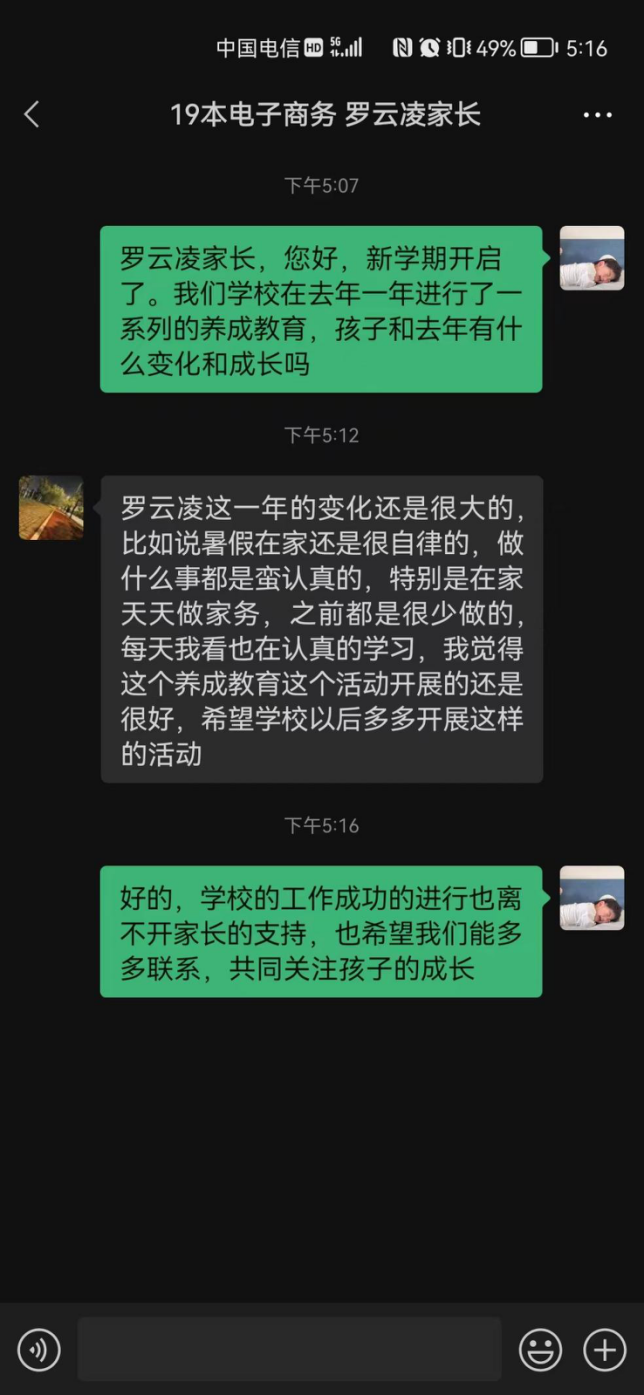Open the three-dot chat info menu
Screen dimensions: 644x1395
[597, 115]
